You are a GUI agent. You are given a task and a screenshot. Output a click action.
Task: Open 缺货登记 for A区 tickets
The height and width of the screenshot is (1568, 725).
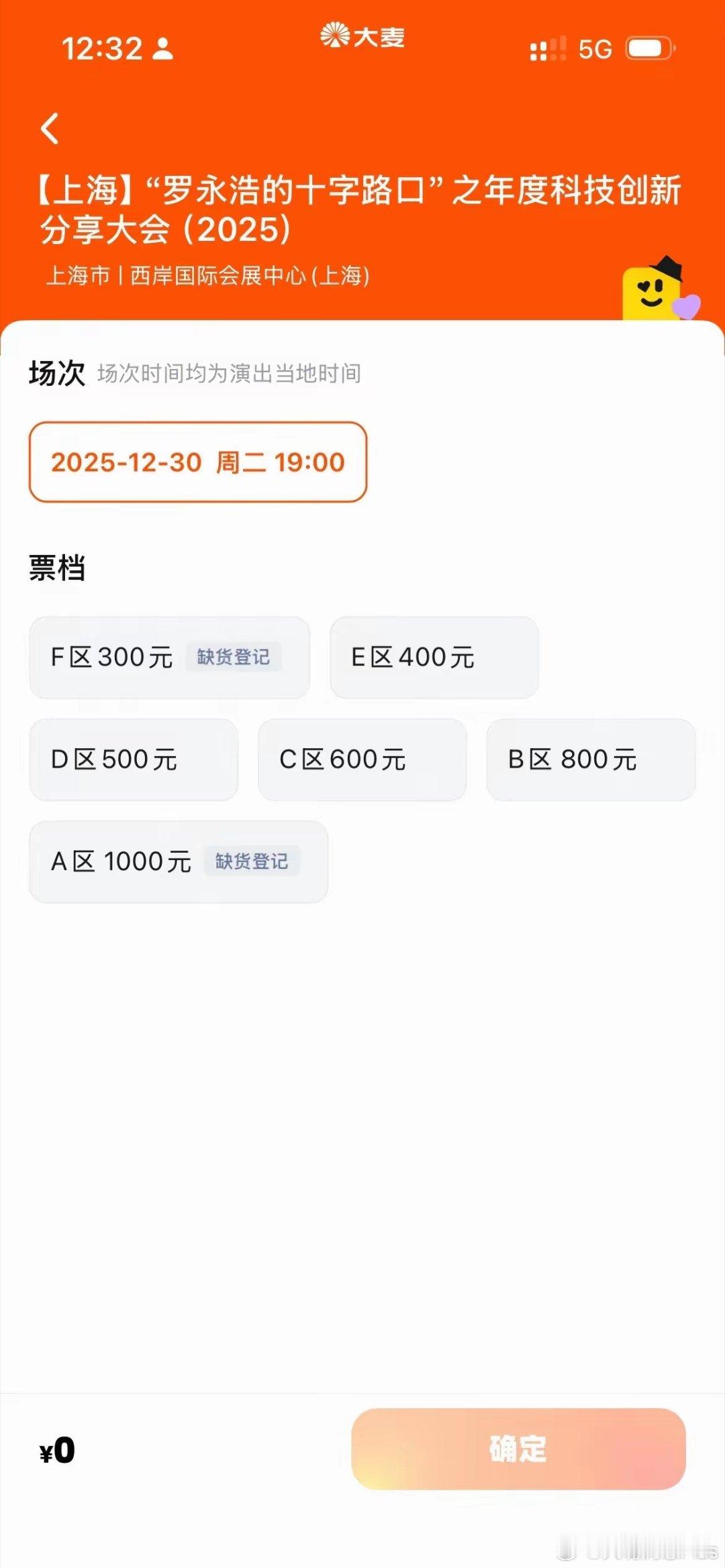[252, 863]
